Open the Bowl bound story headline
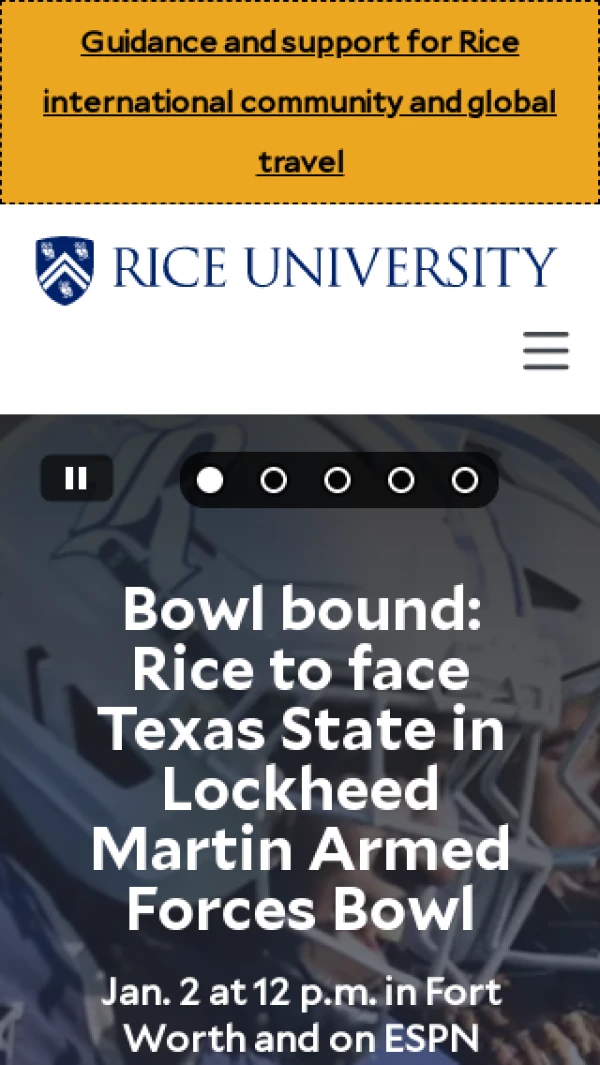The image size is (600, 1065). (300, 758)
